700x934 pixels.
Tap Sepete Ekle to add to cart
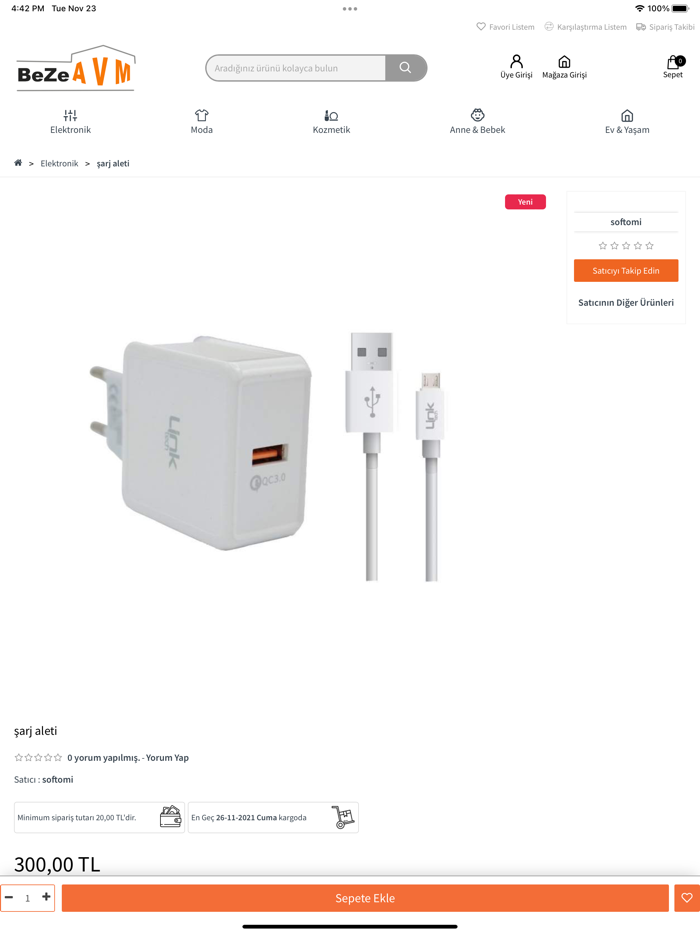tap(365, 898)
